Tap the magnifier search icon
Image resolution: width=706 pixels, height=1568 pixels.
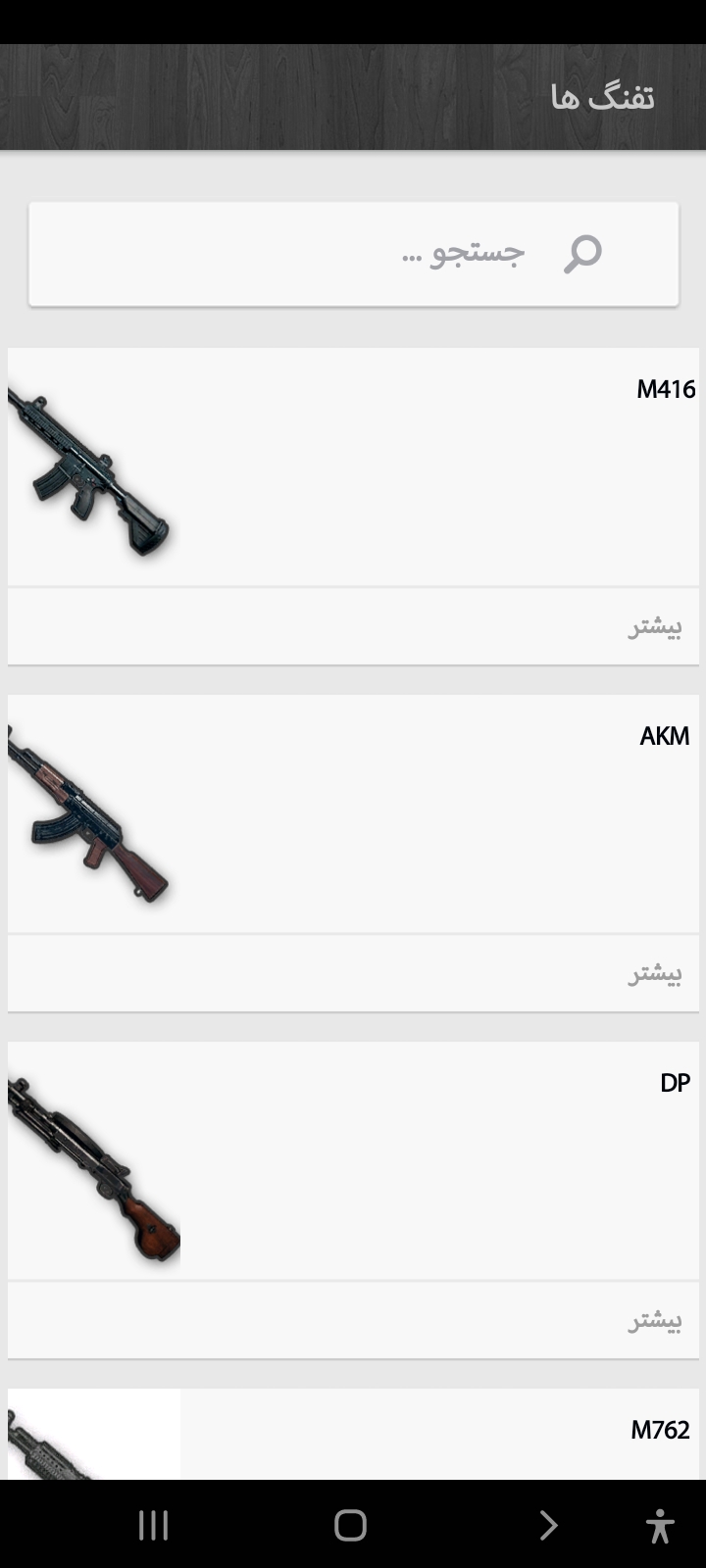[x=582, y=254]
